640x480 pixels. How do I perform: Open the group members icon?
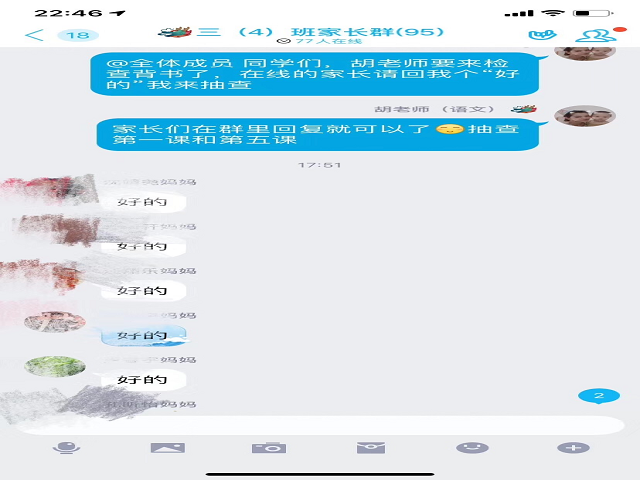tap(596, 35)
